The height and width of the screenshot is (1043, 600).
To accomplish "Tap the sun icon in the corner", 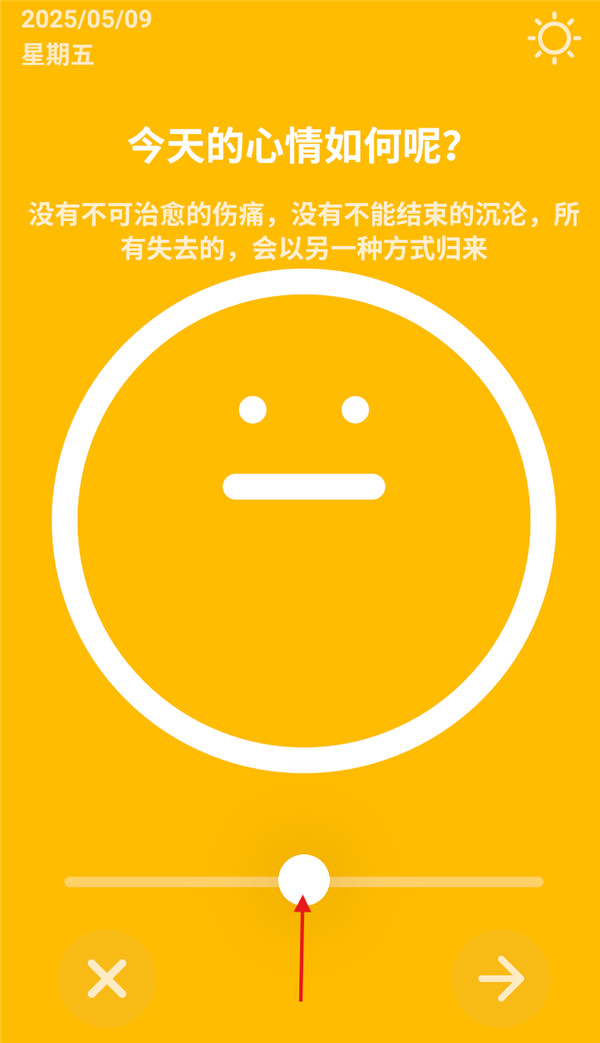I will [x=553, y=39].
